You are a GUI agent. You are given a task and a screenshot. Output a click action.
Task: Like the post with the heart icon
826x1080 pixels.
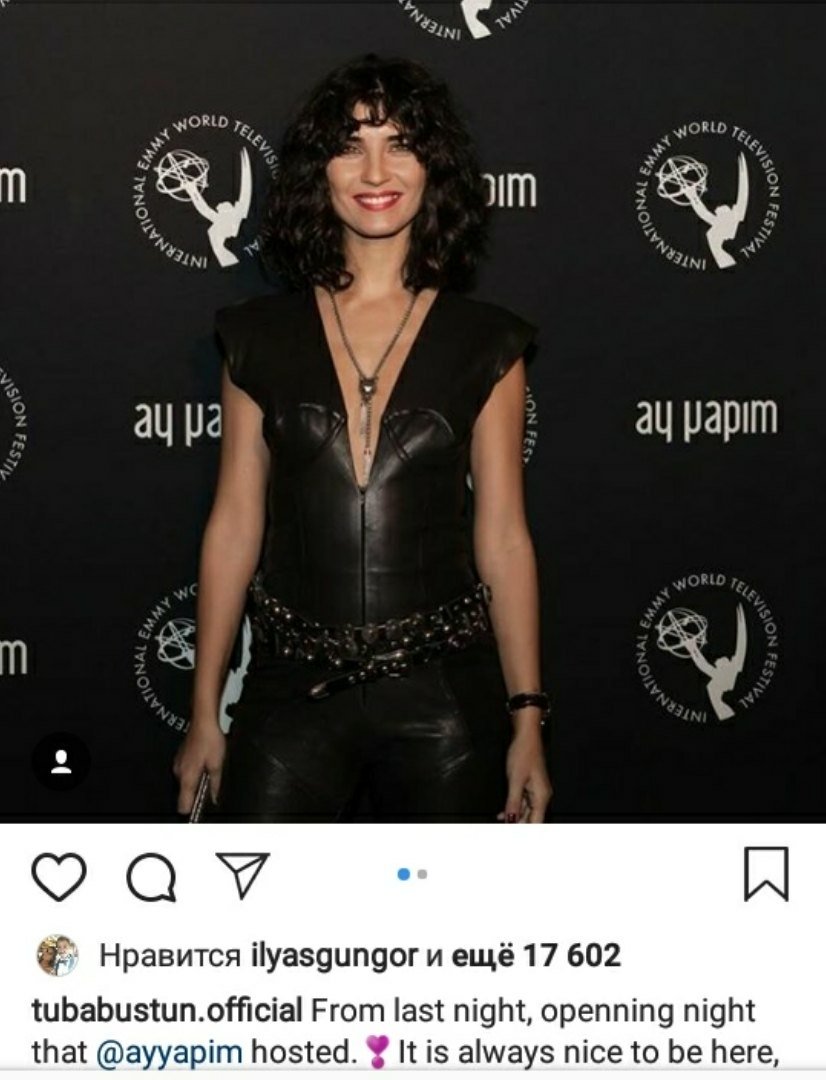tap(59, 877)
